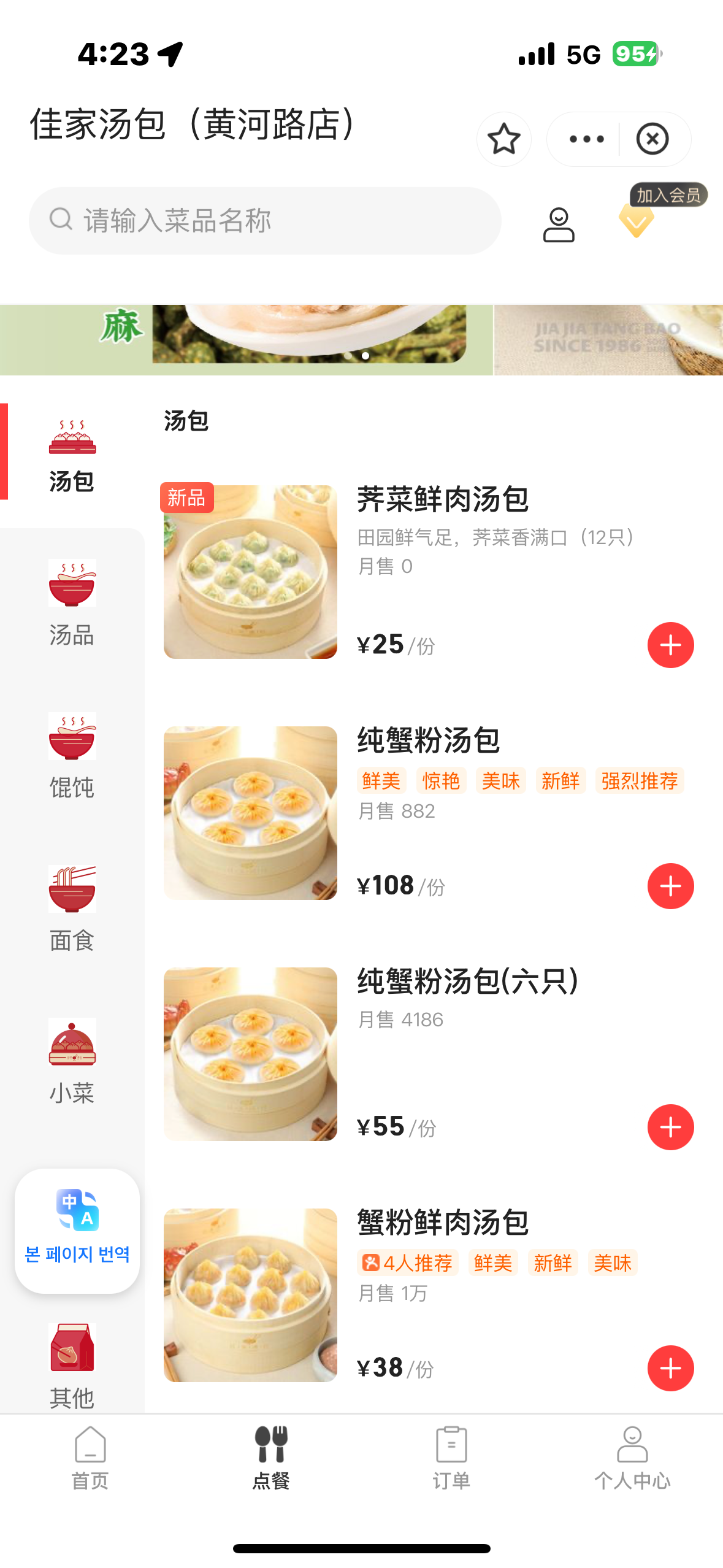View the 荠菜鲜肉汤包 product photo

click(250, 572)
